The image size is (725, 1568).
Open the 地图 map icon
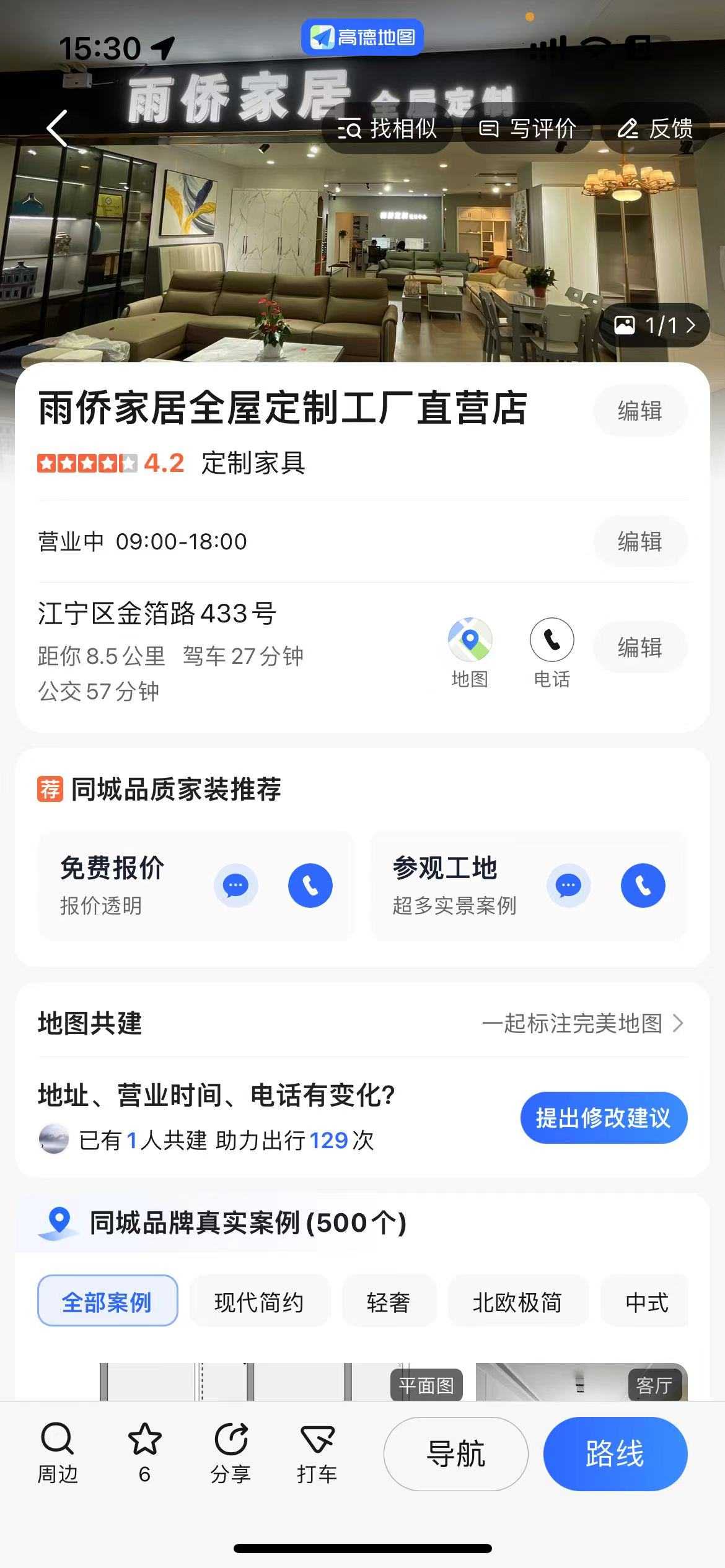coord(470,641)
